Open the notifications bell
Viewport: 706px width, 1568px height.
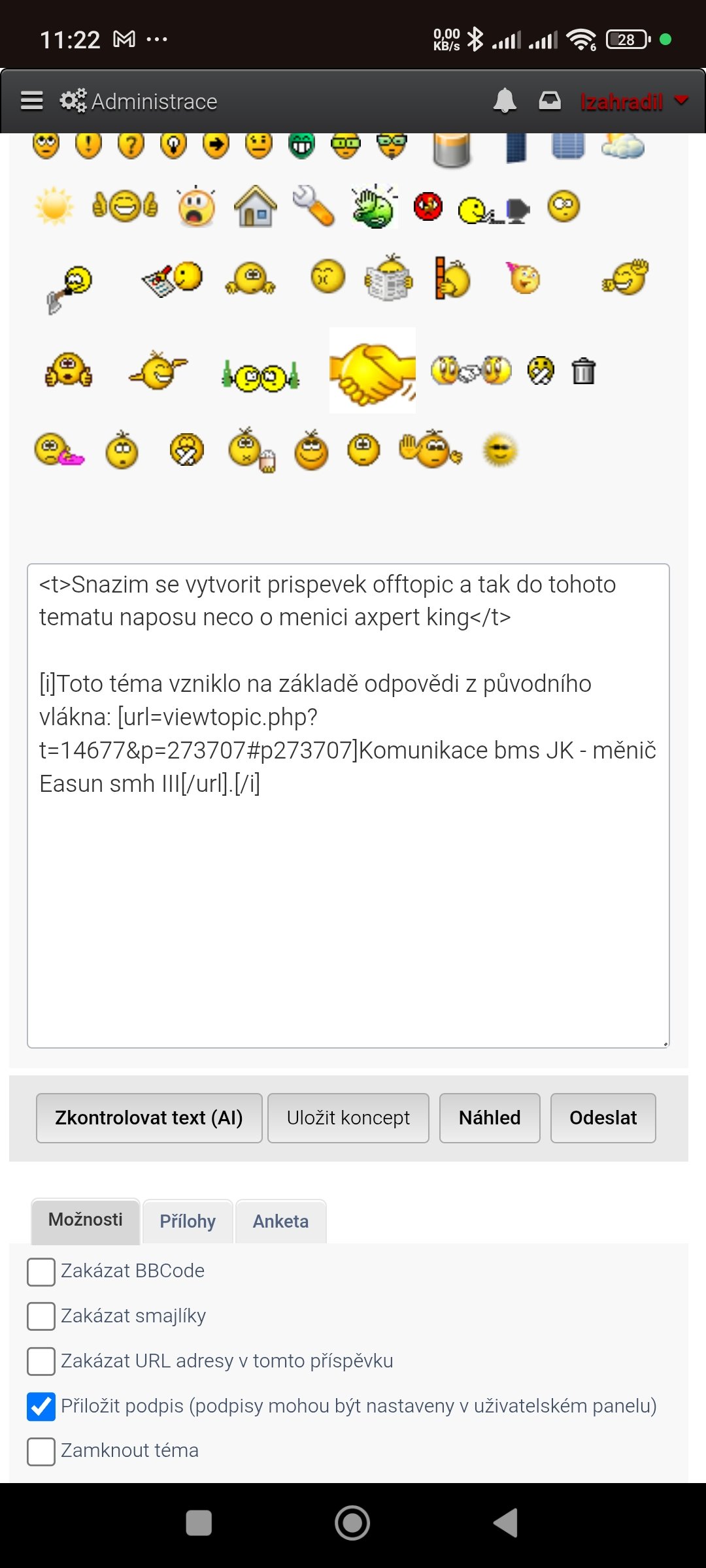(x=504, y=101)
